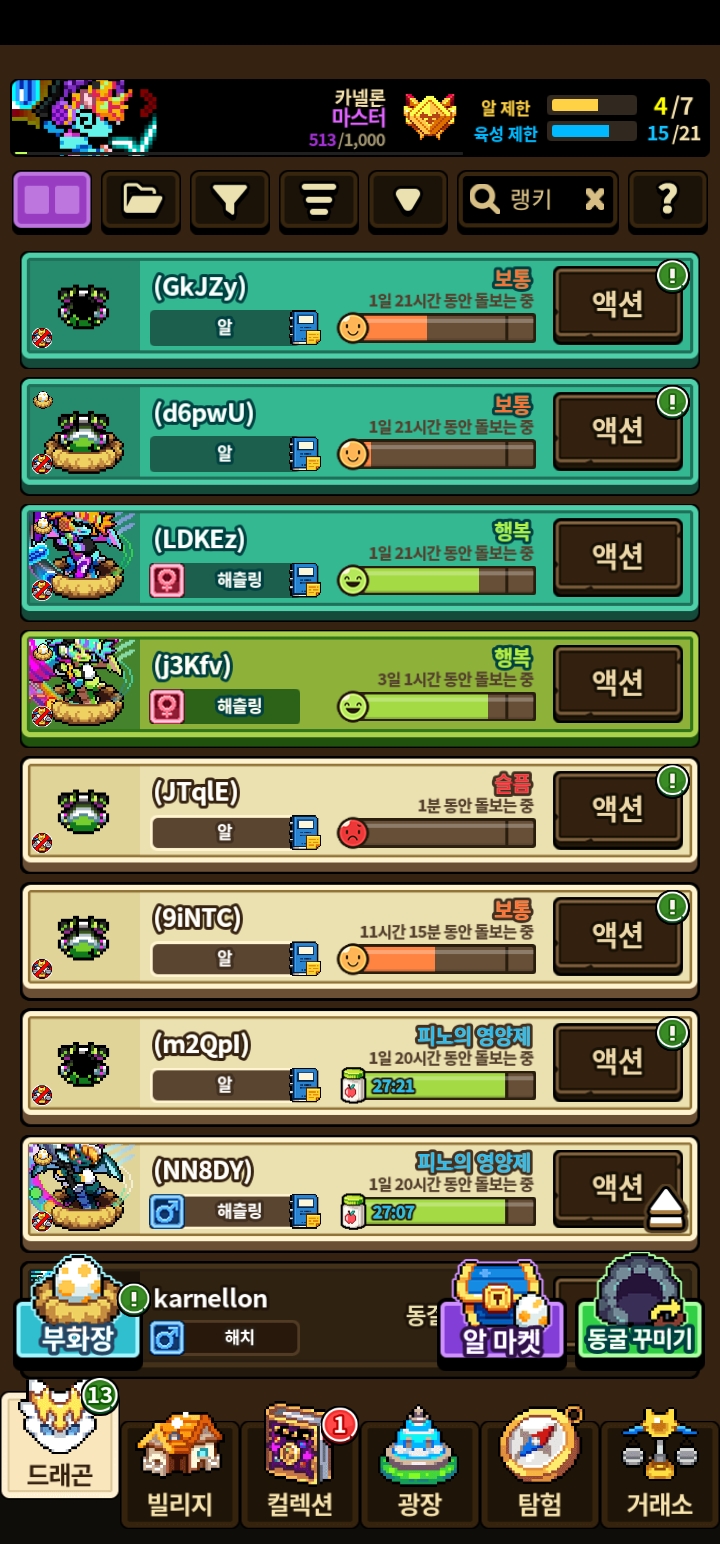The image size is (720, 1544).
Task: Open the 부화장 hatchery
Action: 77,1320
